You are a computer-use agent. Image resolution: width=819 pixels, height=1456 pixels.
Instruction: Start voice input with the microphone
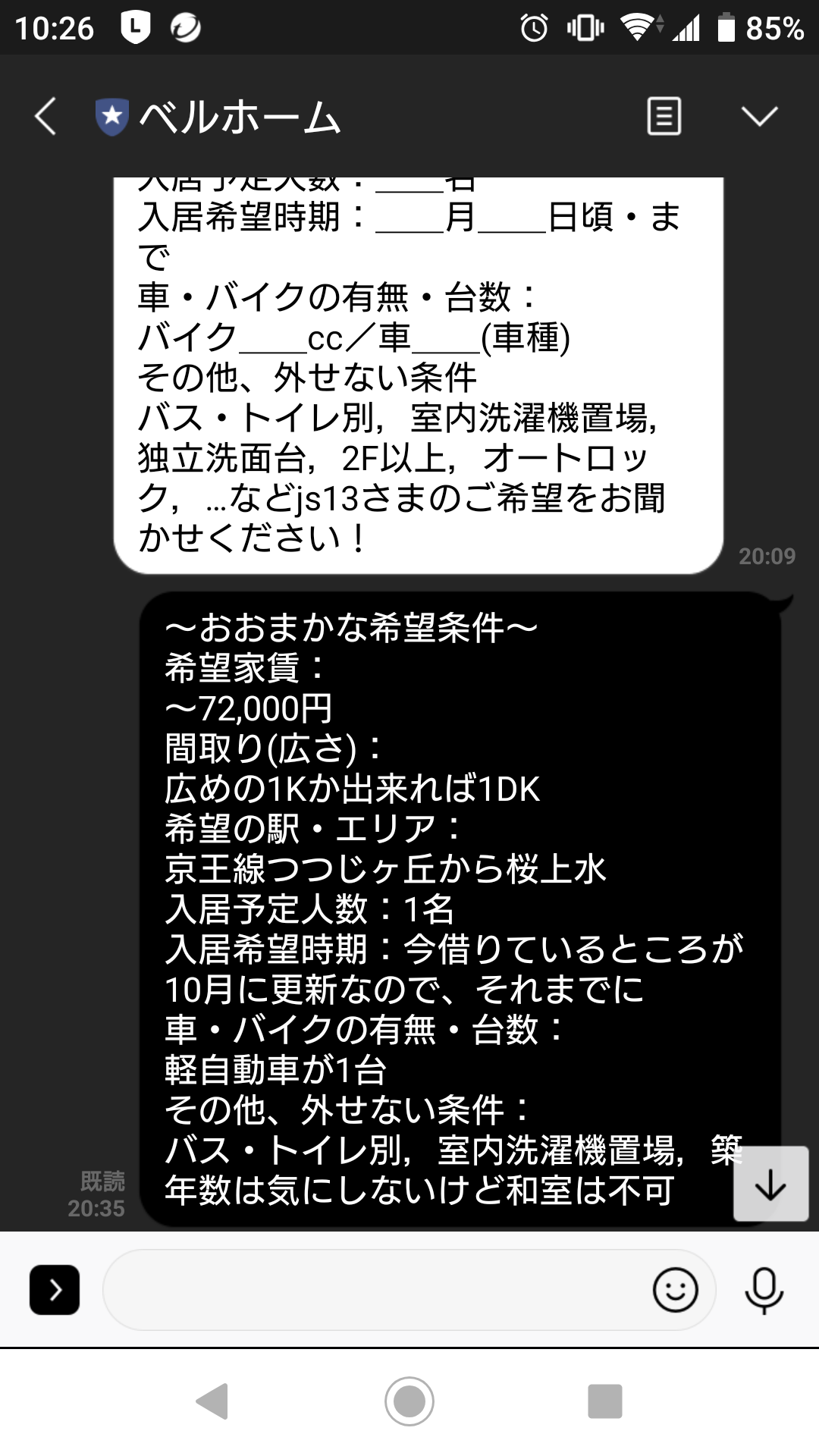coord(764,1289)
